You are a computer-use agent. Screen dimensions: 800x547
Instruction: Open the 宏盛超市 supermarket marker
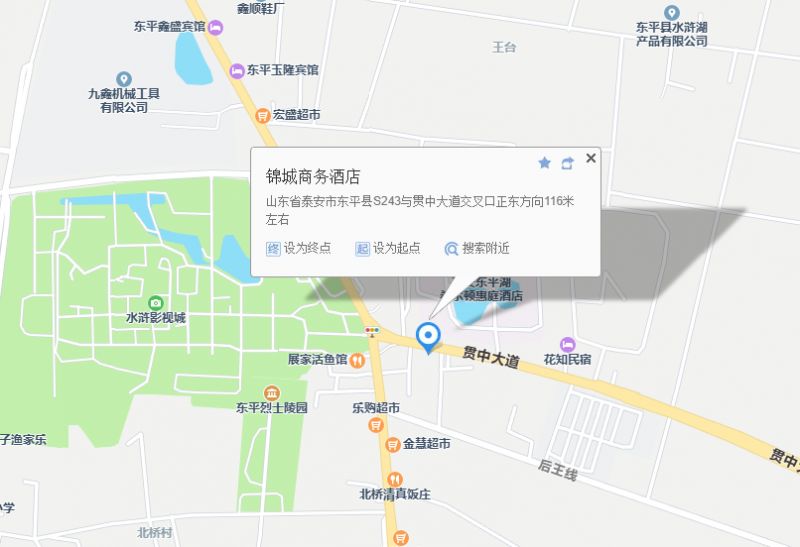pyautogui.click(x=262, y=115)
